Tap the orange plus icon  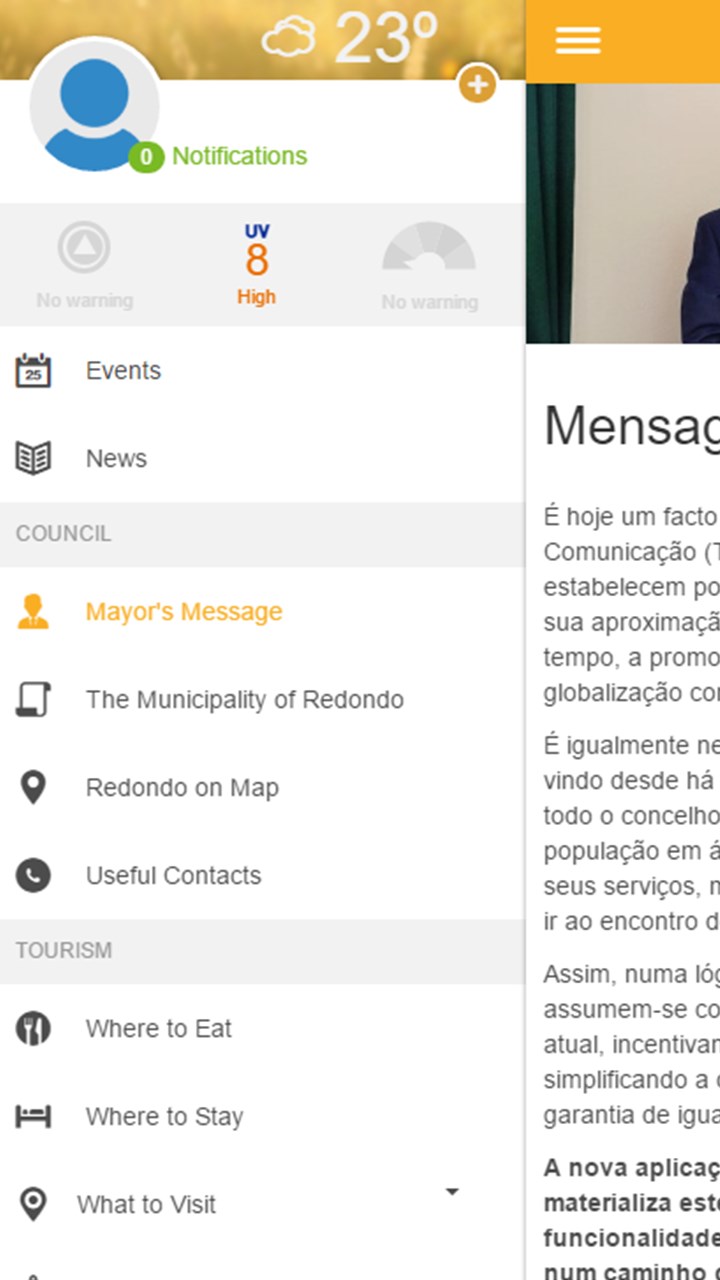478,85
